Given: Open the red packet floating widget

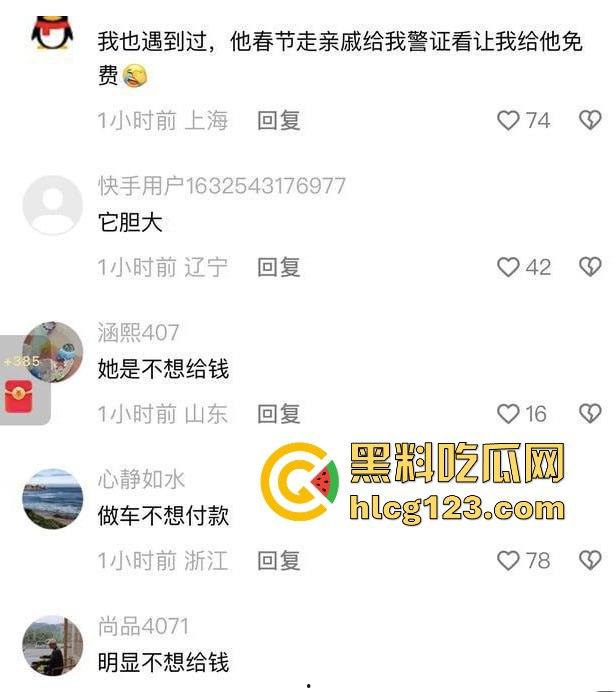Looking at the screenshot, I should 18,395.
